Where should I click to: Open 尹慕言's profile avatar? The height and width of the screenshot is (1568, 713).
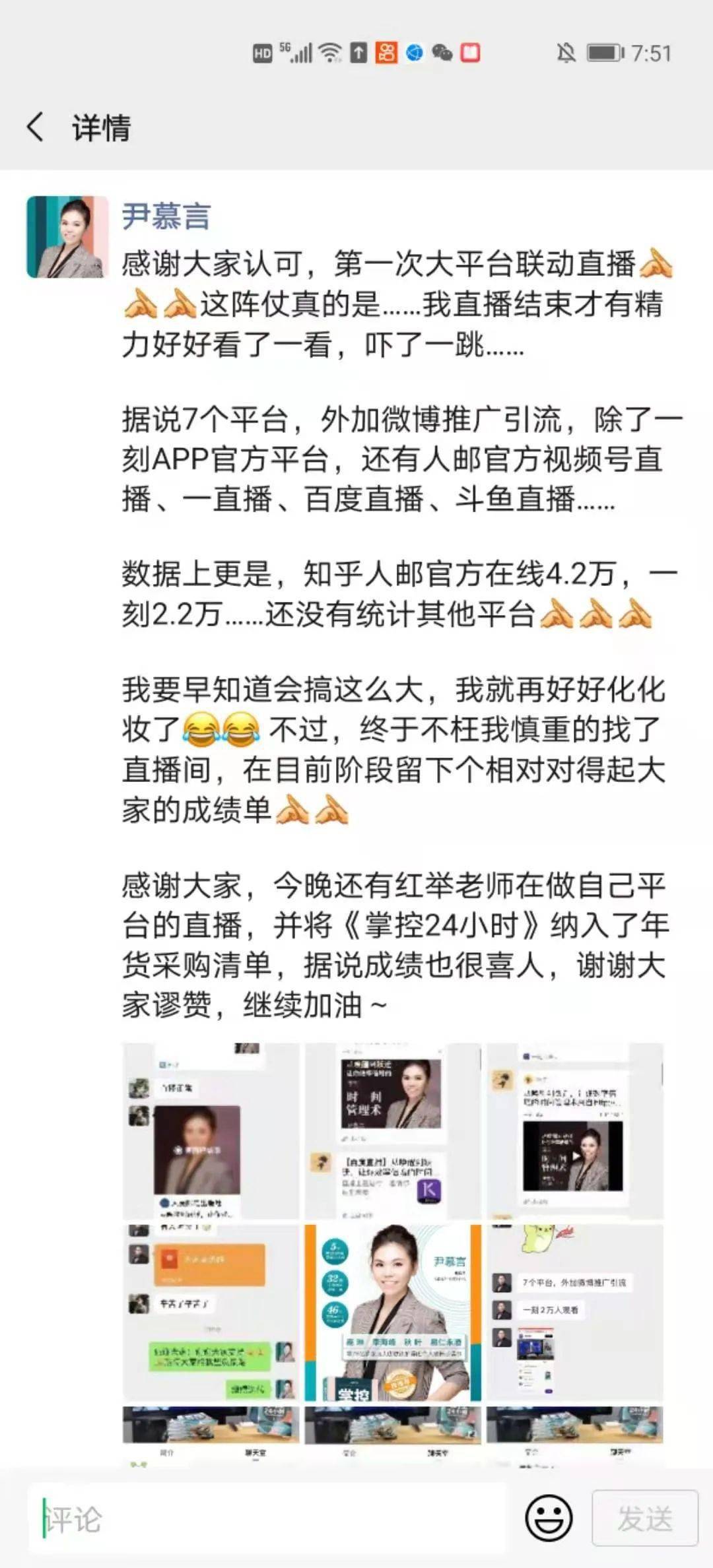67,237
